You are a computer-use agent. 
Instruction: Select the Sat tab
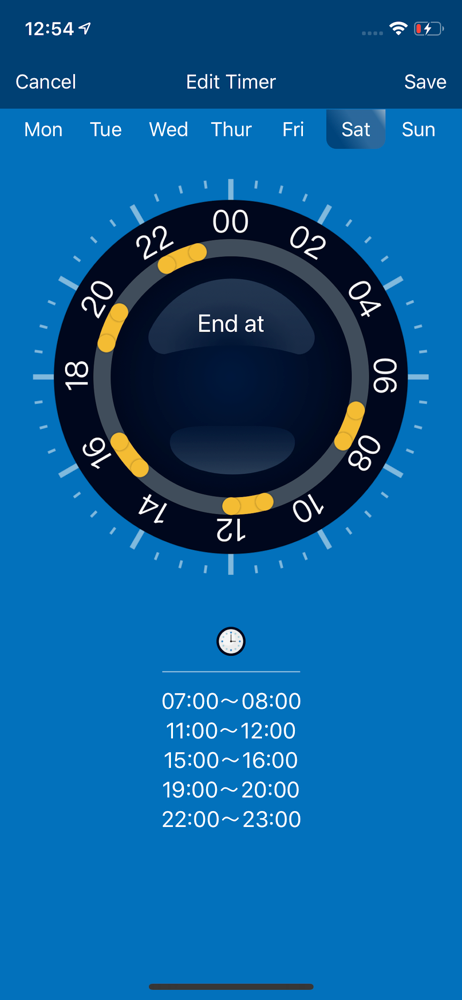click(x=356, y=129)
